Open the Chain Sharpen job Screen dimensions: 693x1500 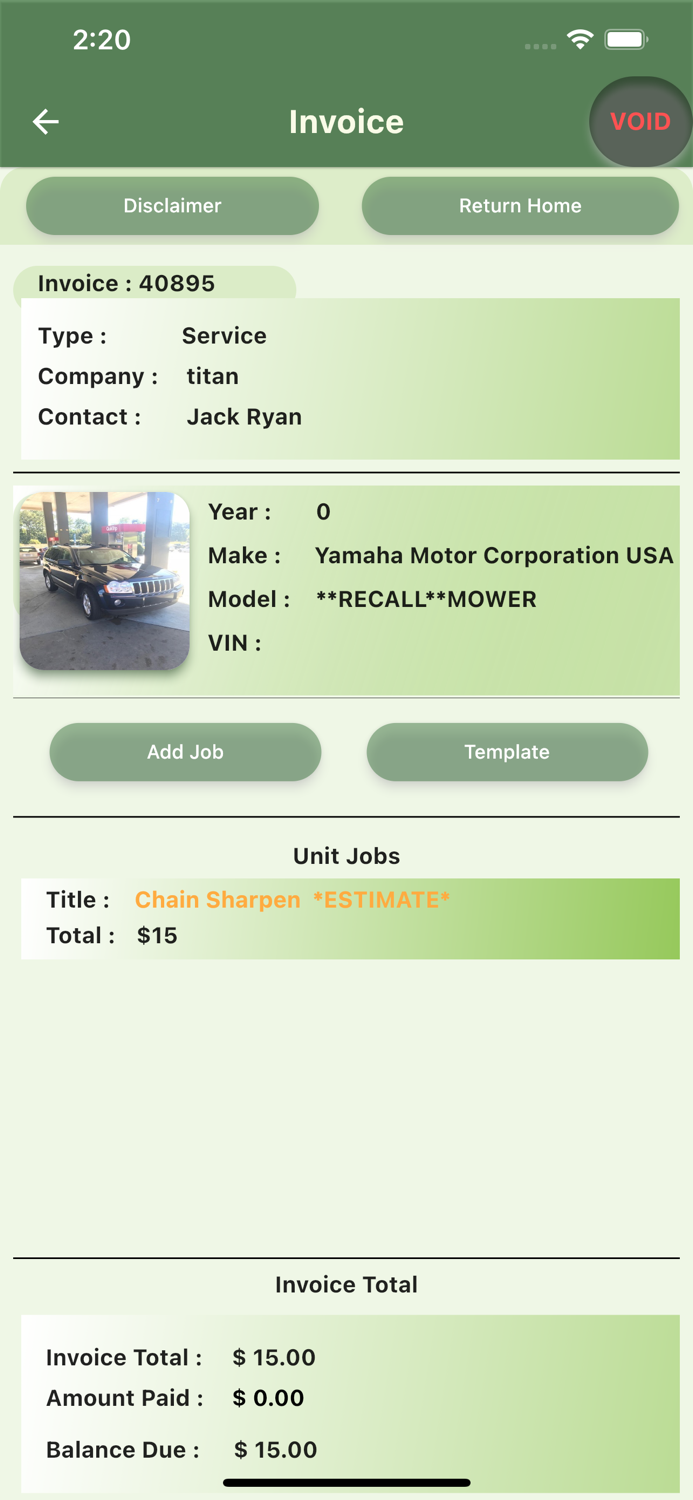pos(350,919)
